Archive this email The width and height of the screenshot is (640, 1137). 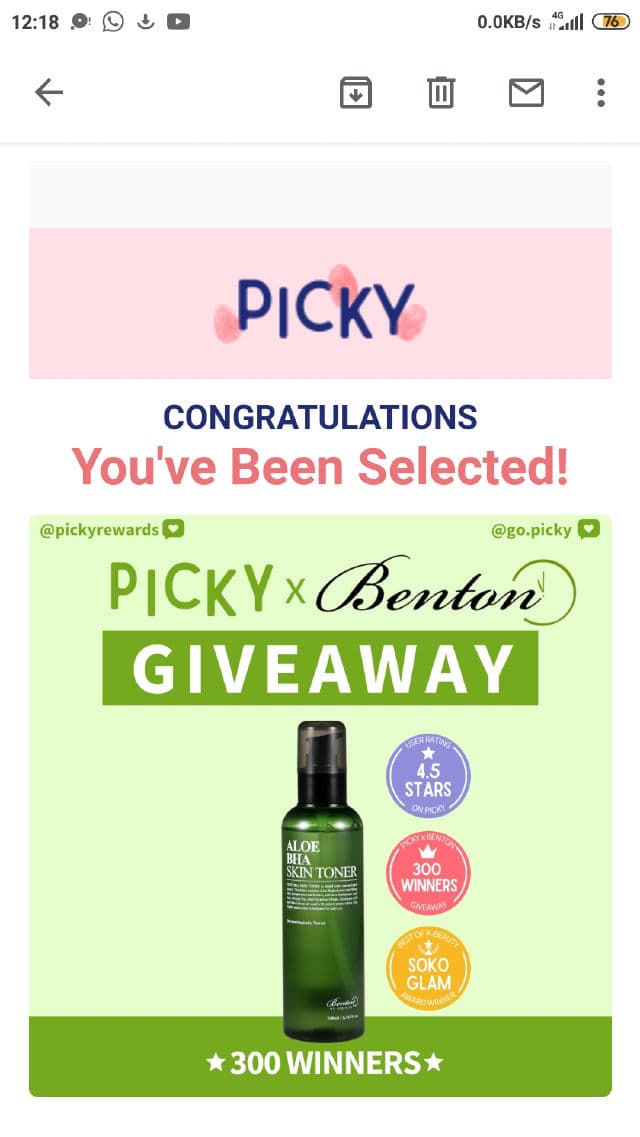[356, 93]
